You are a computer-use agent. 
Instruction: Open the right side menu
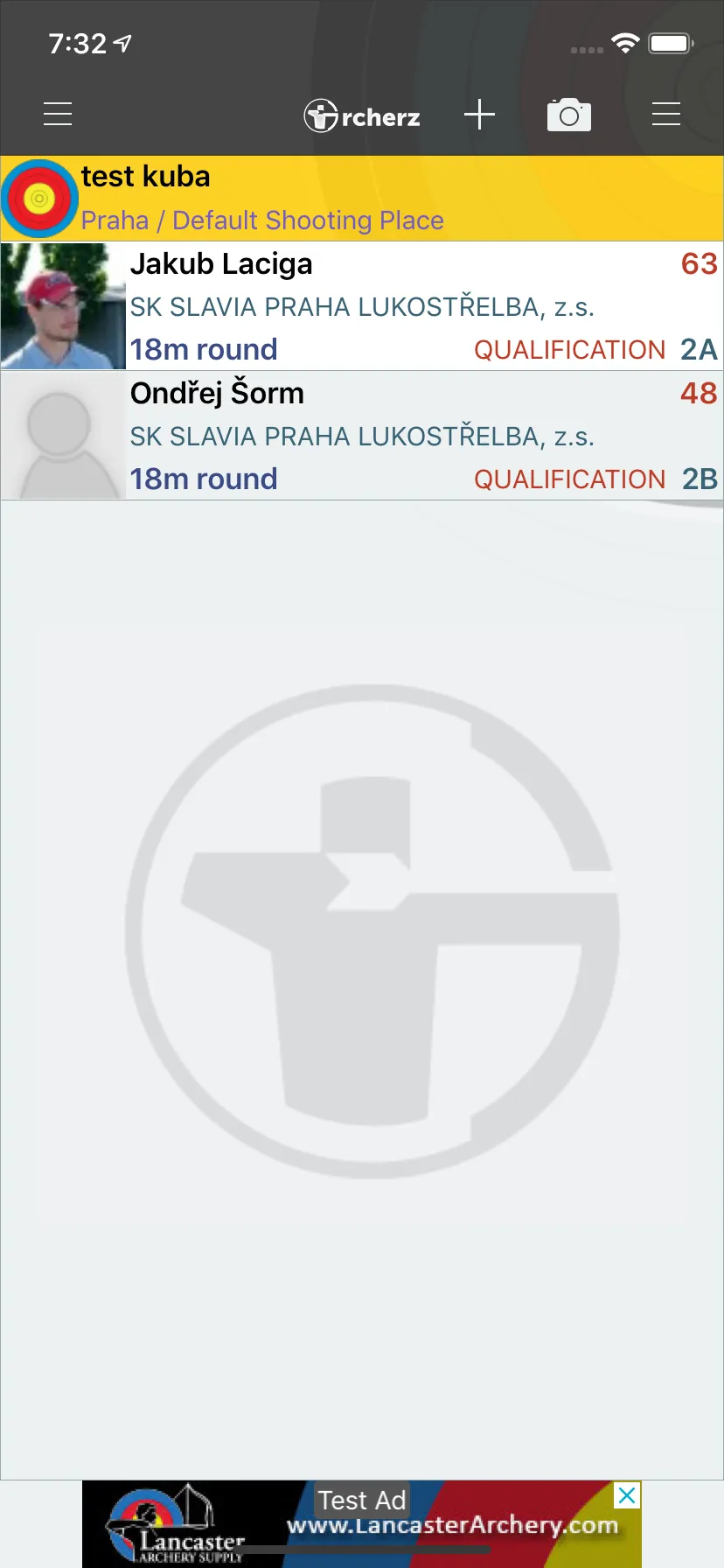tap(666, 114)
